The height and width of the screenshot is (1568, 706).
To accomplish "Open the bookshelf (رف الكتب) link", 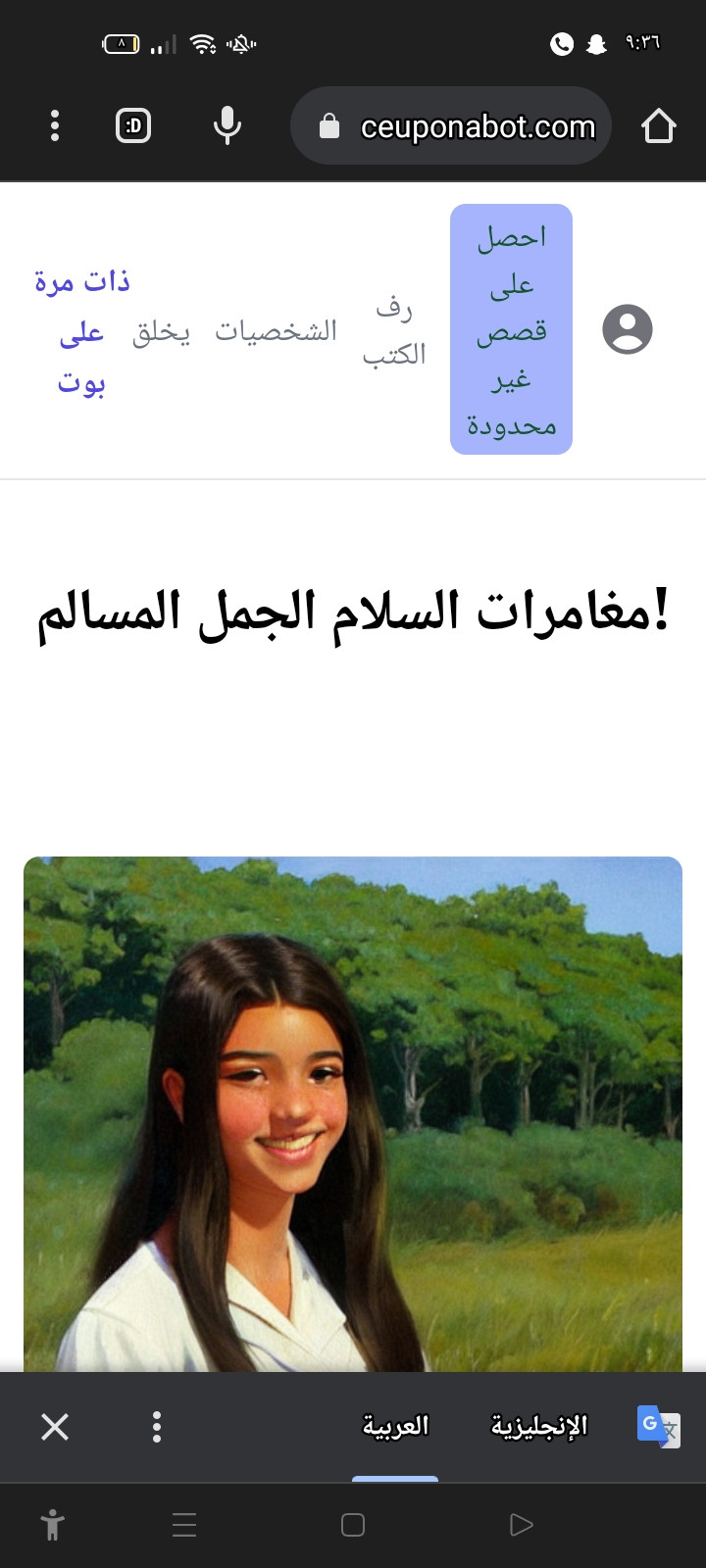I will (394, 331).
